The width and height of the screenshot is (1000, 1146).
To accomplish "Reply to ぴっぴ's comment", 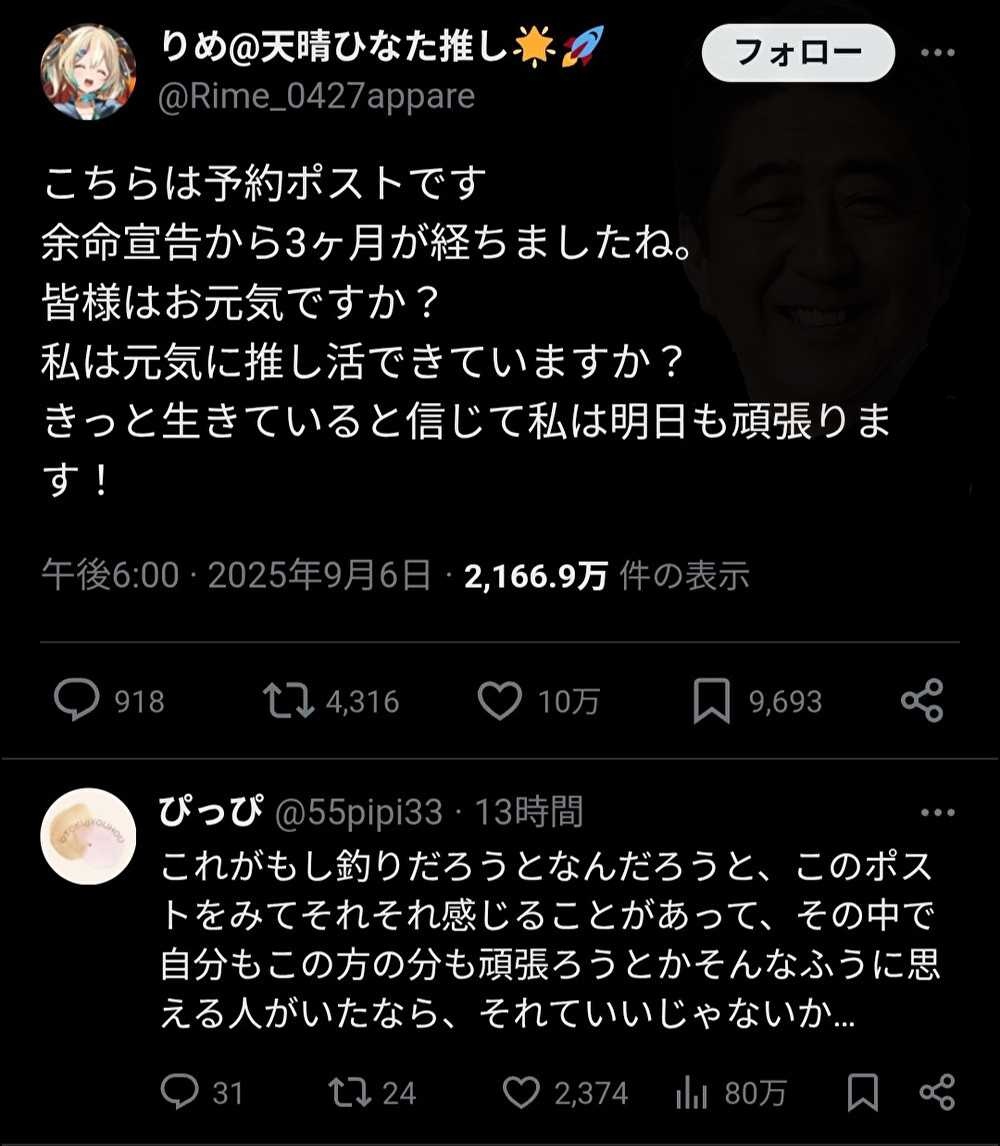I will click(x=181, y=1092).
